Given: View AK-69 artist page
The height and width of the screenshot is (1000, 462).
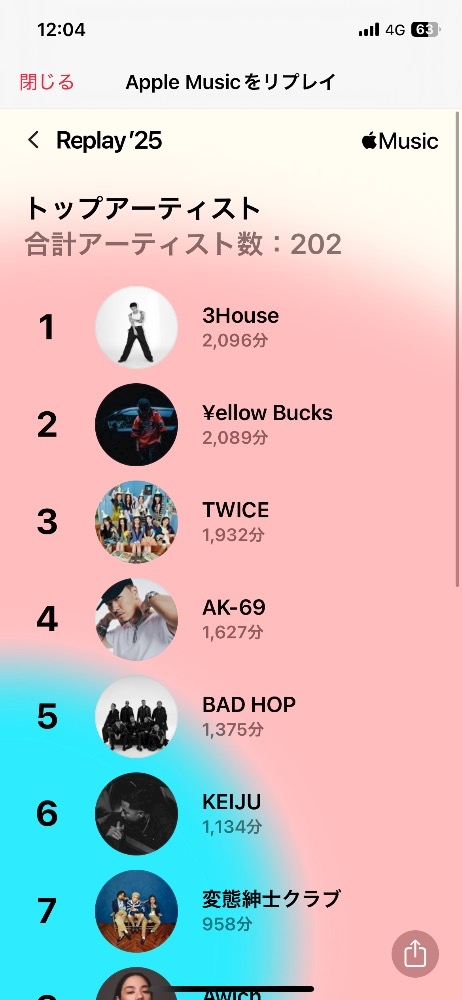Looking at the screenshot, I should 231,619.
